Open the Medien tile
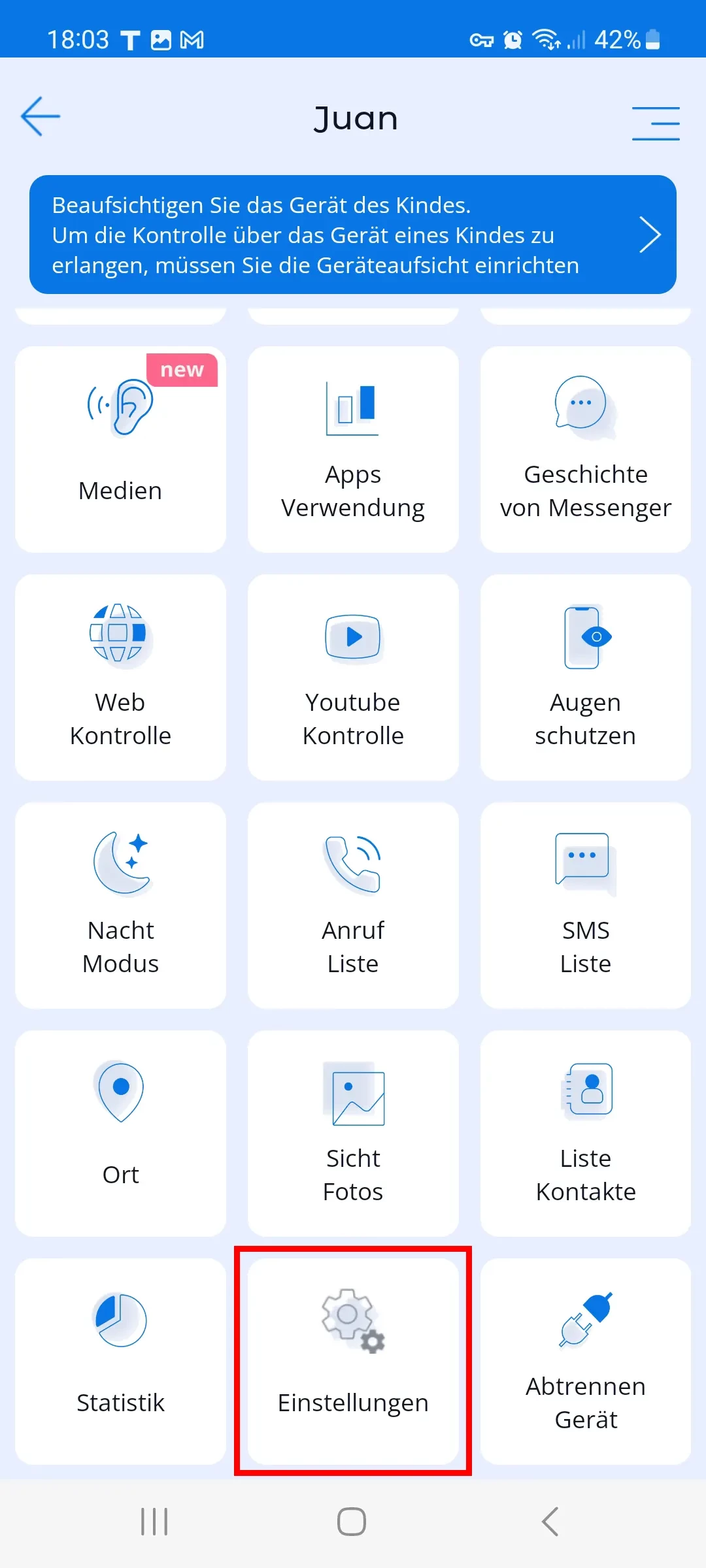The image size is (706, 1568). (120, 449)
